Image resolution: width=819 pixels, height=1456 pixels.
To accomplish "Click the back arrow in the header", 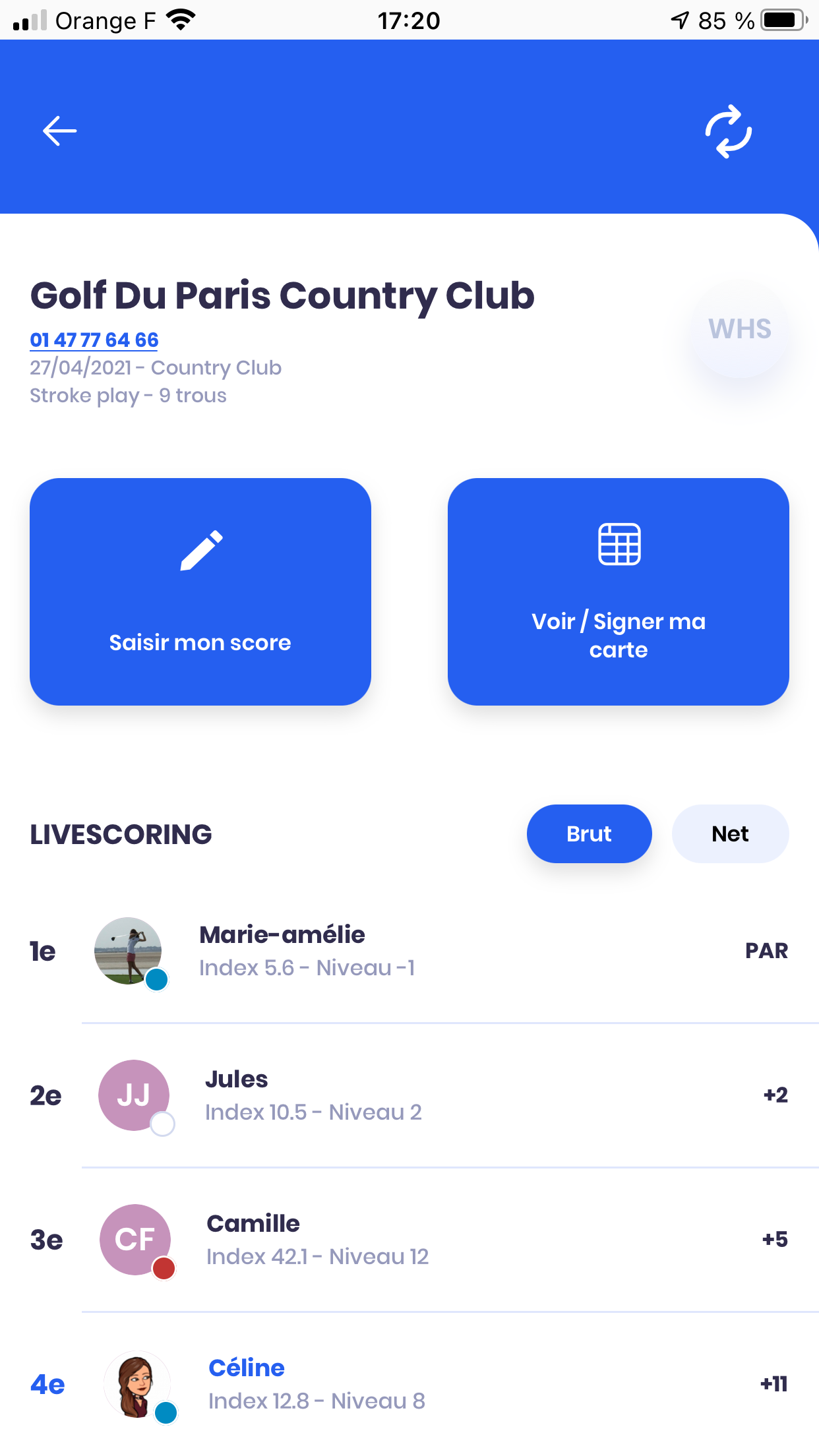I will 58,130.
